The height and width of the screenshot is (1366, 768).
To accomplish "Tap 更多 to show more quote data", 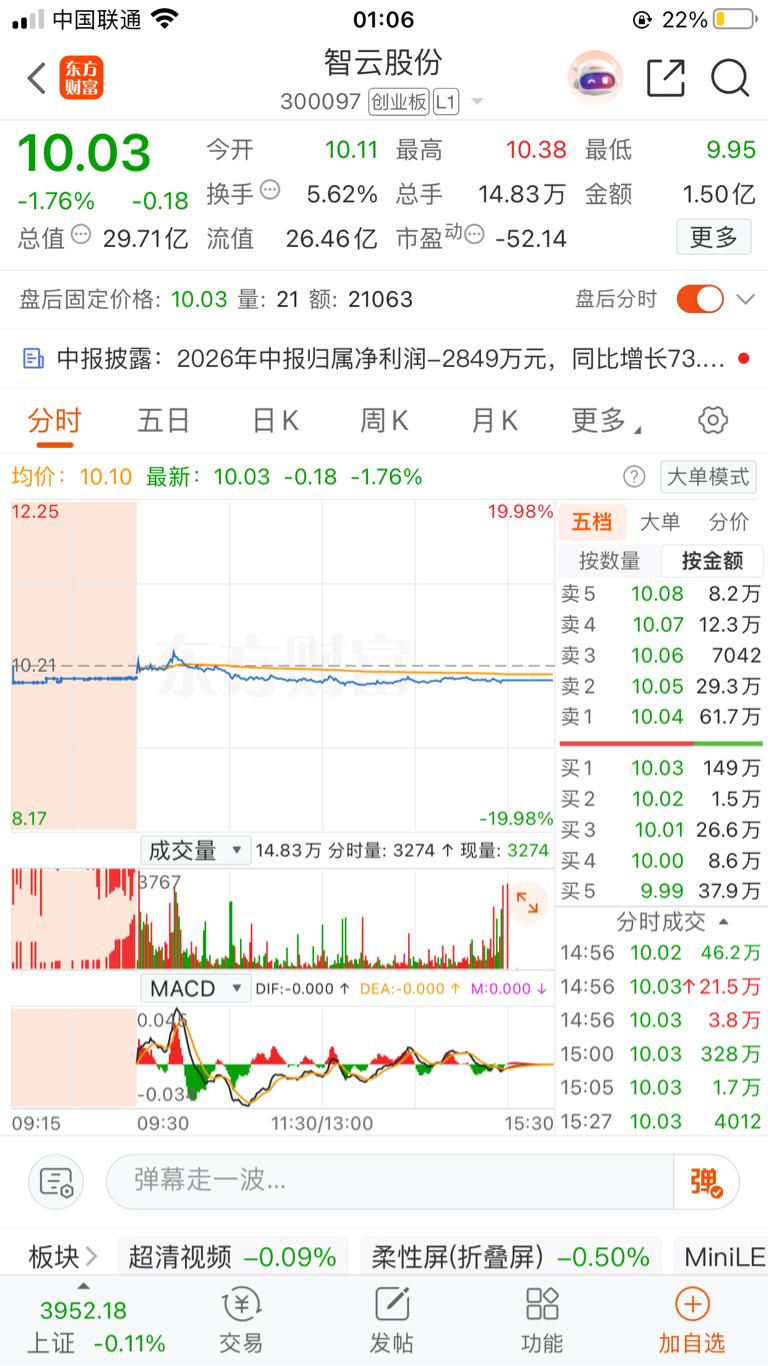I will (x=714, y=237).
